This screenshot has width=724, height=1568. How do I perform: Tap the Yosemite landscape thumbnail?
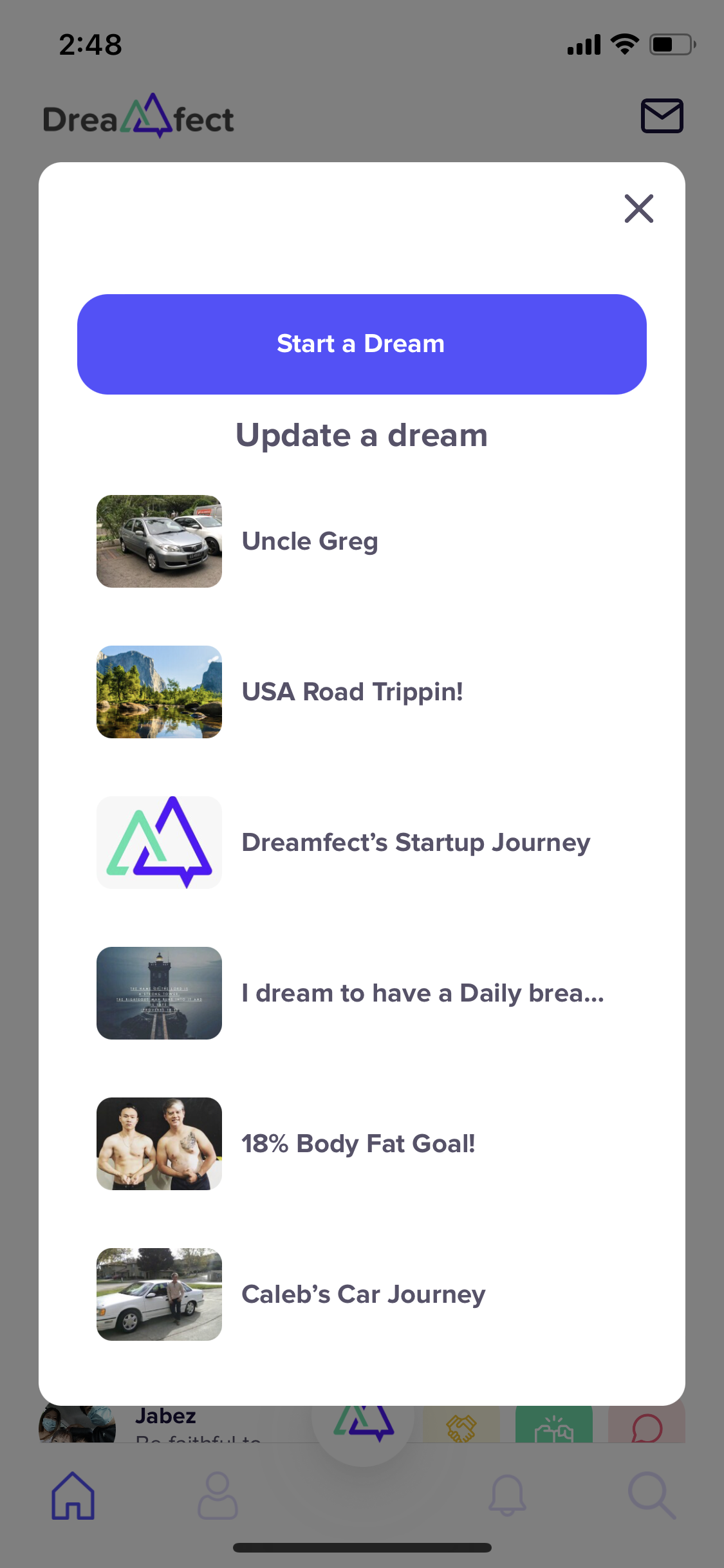[159, 692]
